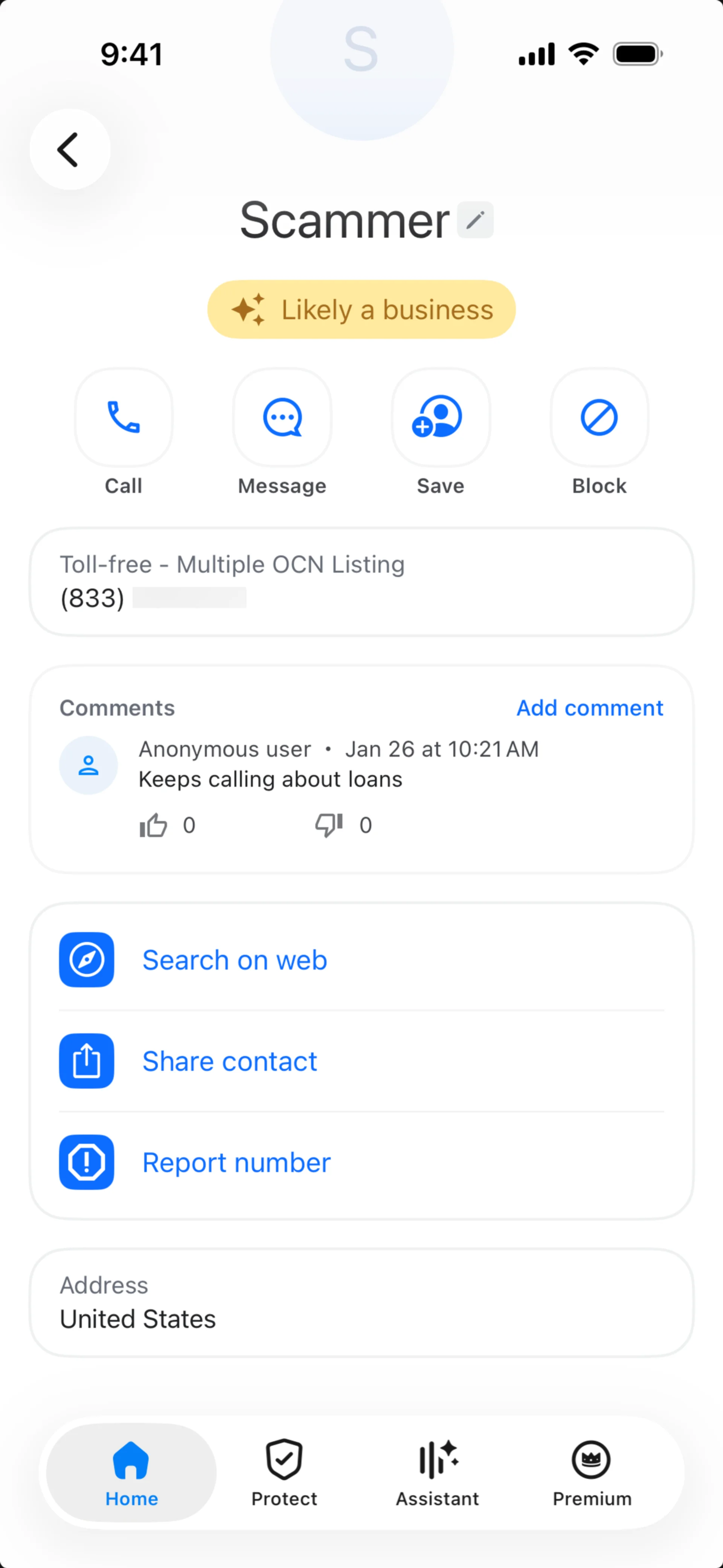
Task: Send a message to this number
Action: point(282,417)
